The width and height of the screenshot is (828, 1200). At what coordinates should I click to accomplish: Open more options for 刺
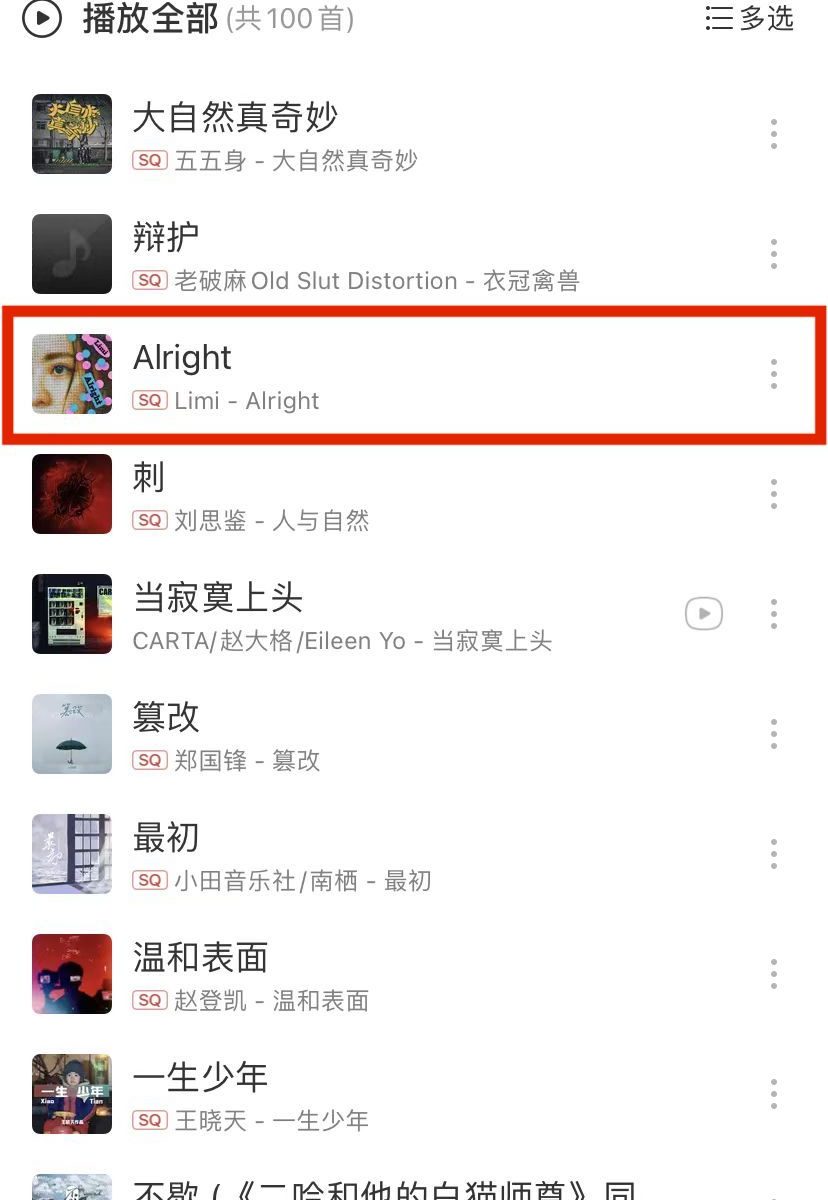(773, 494)
